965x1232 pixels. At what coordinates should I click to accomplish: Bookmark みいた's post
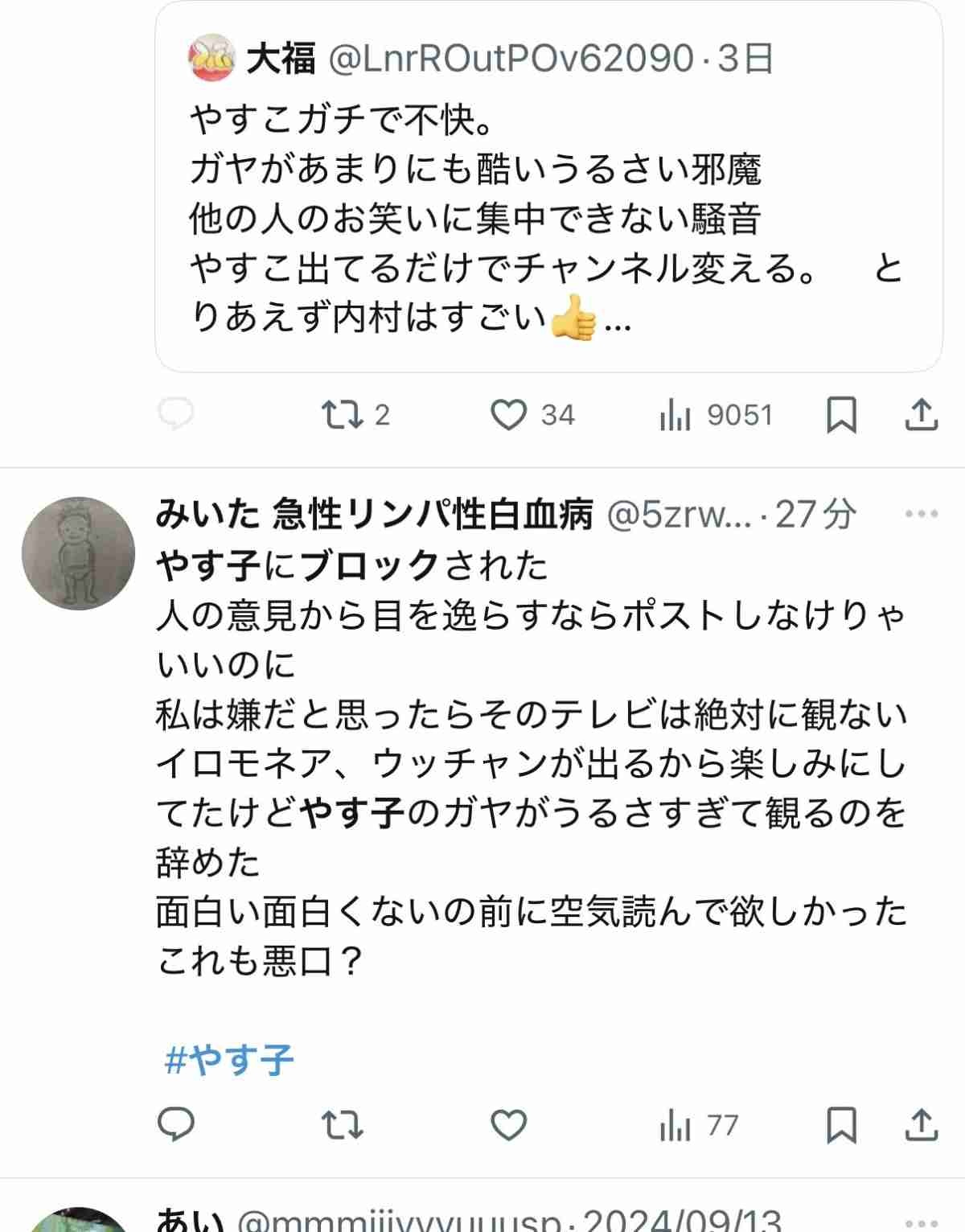841,1125
